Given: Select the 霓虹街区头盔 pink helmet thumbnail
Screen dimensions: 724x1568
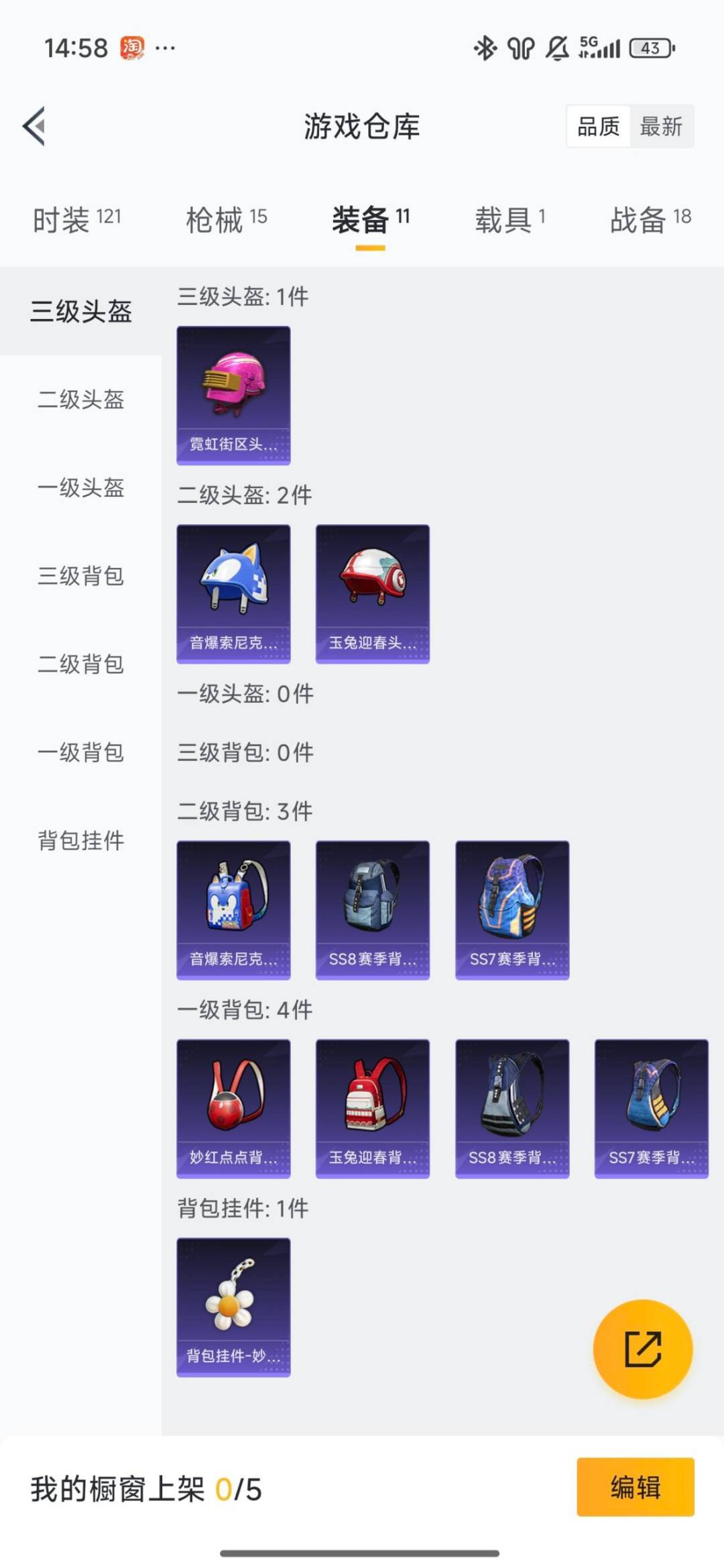Looking at the screenshot, I should coord(233,394).
